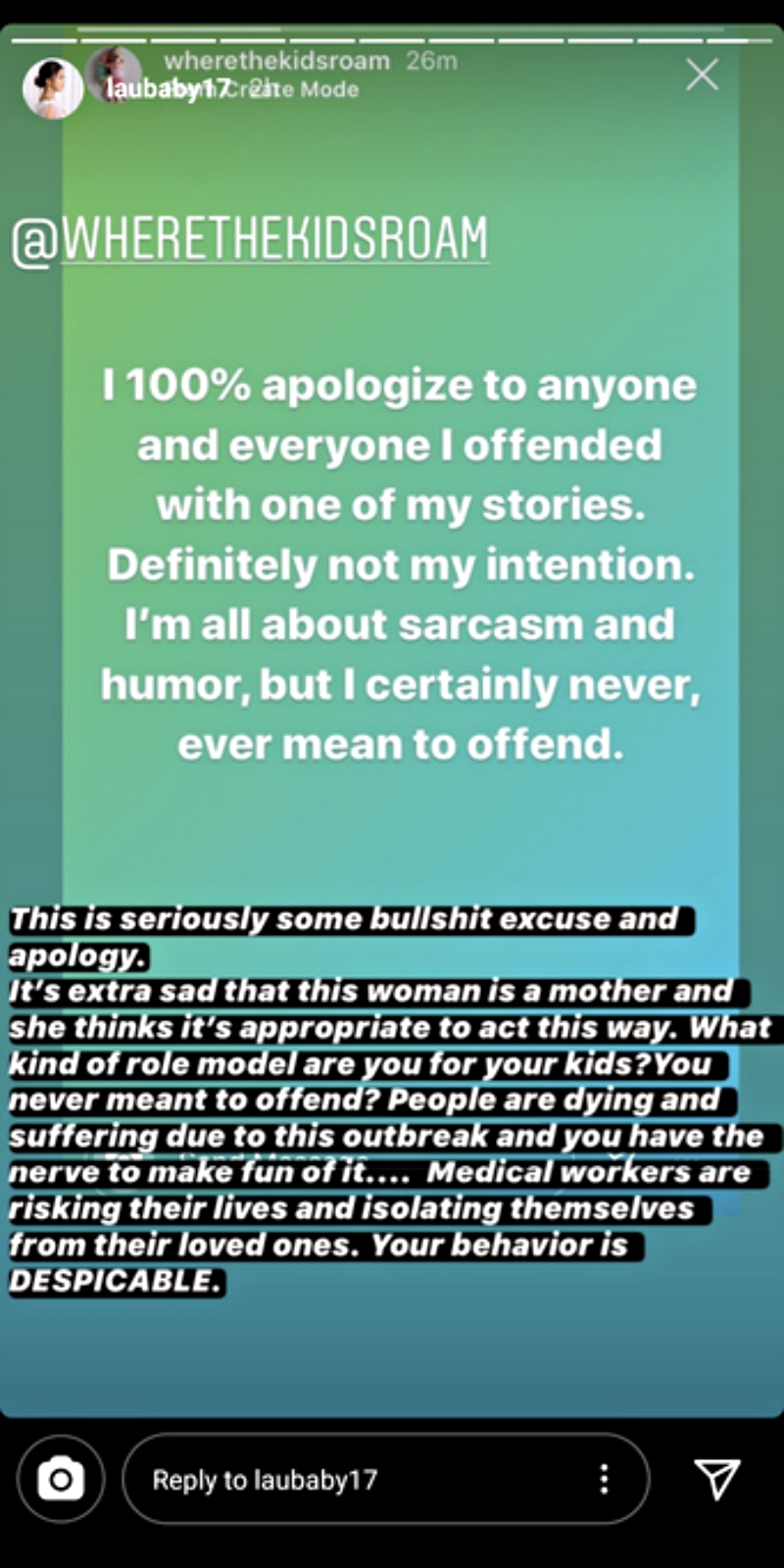
Task: Close the story with the X
Action: pyautogui.click(x=702, y=74)
